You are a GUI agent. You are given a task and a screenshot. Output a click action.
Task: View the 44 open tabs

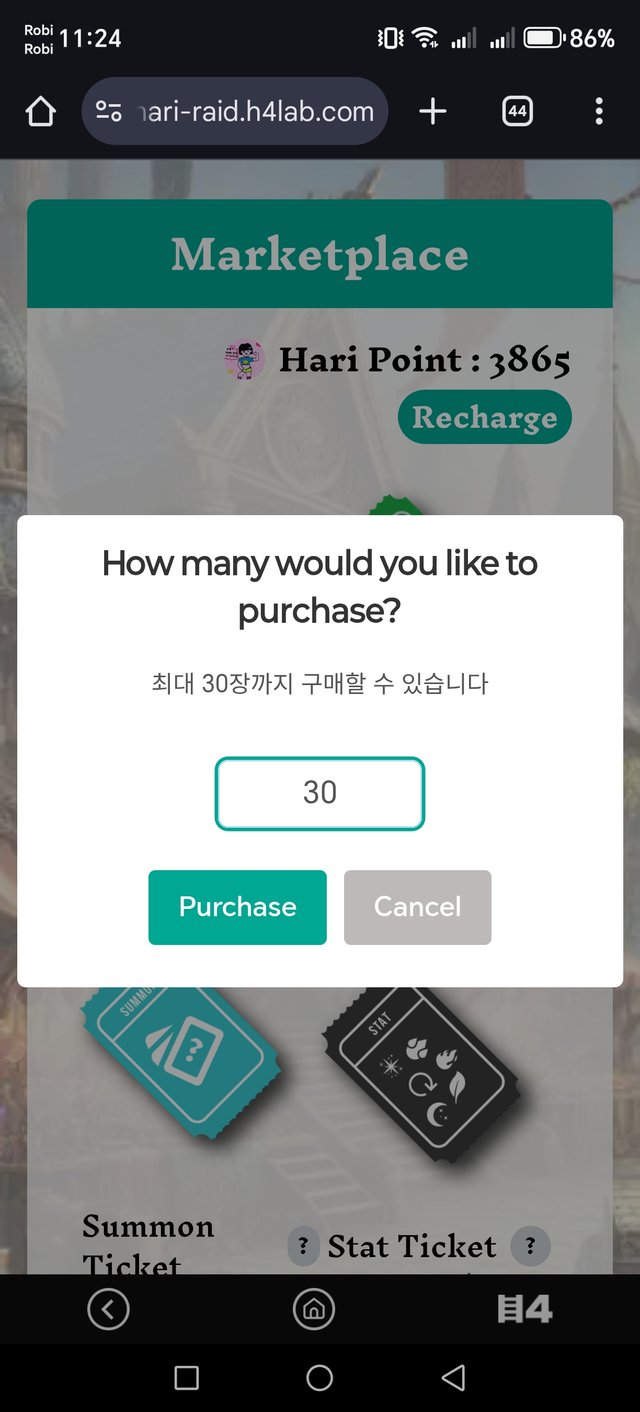click(x=517, y=111)
